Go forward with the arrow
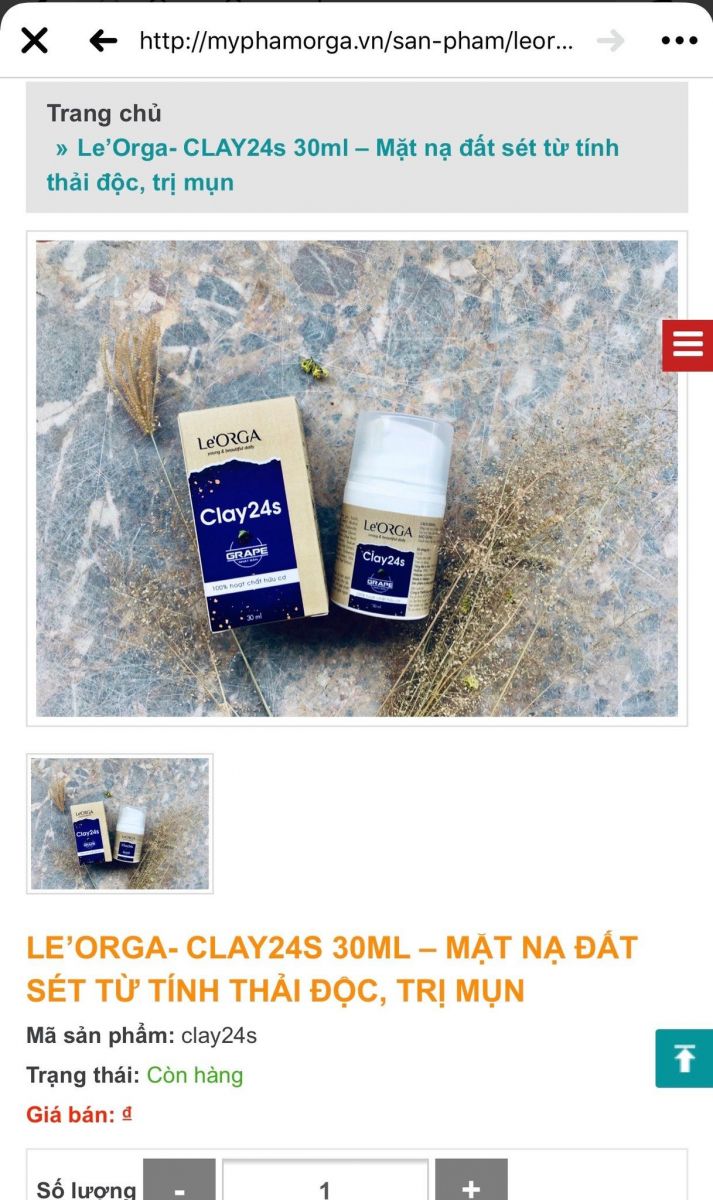This screenshot has width=713, height=1200. click(610, 41)
